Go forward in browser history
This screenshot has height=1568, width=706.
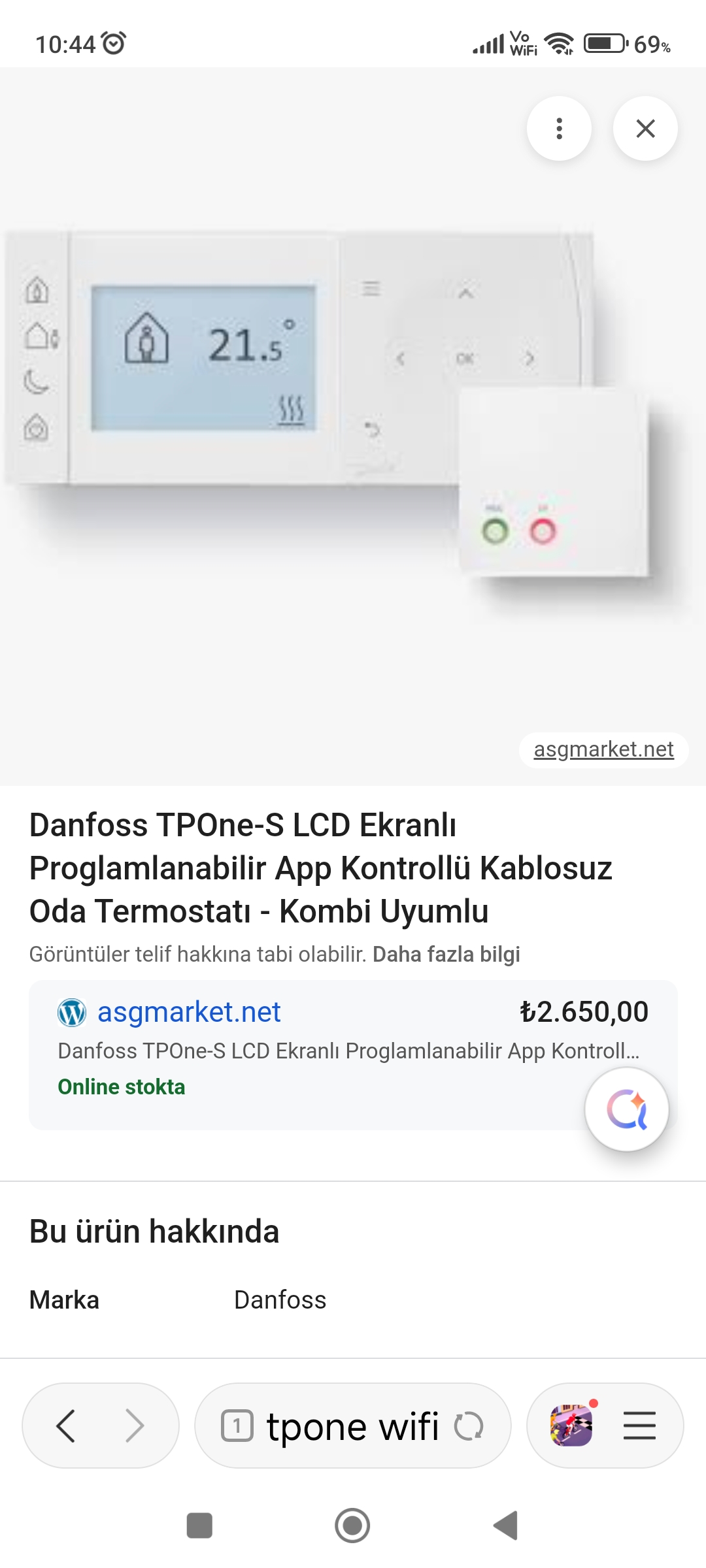(x=135, y=1426)
